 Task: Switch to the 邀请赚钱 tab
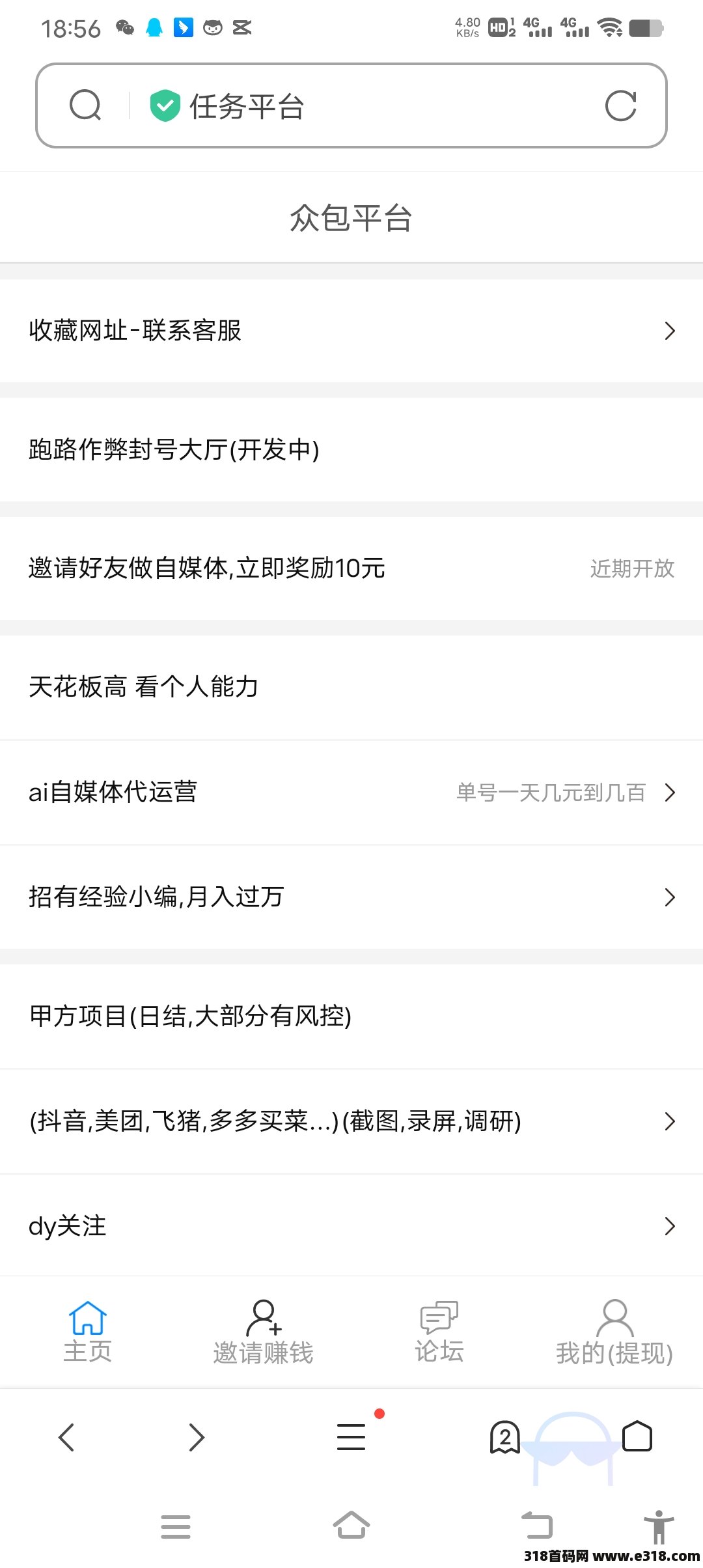(264, 1332)
